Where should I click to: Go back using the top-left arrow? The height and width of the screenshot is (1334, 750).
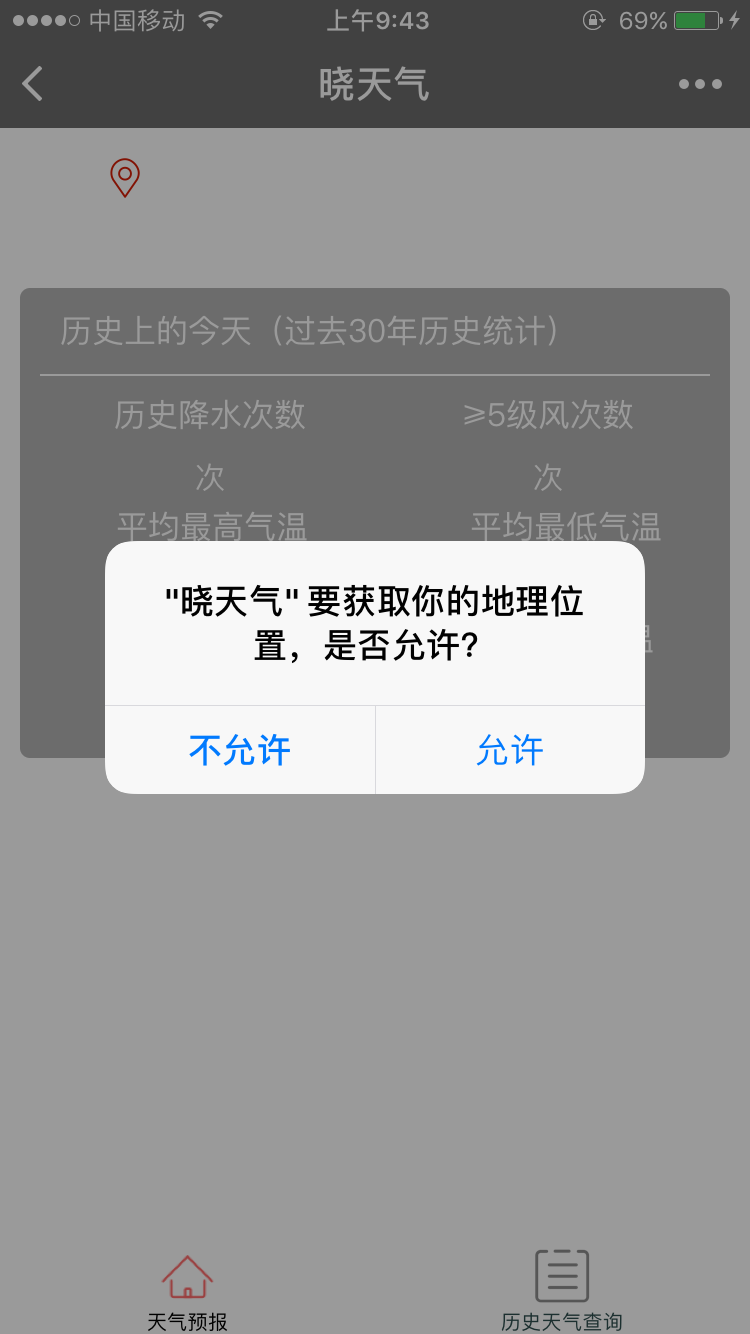[x=33, y=84]
